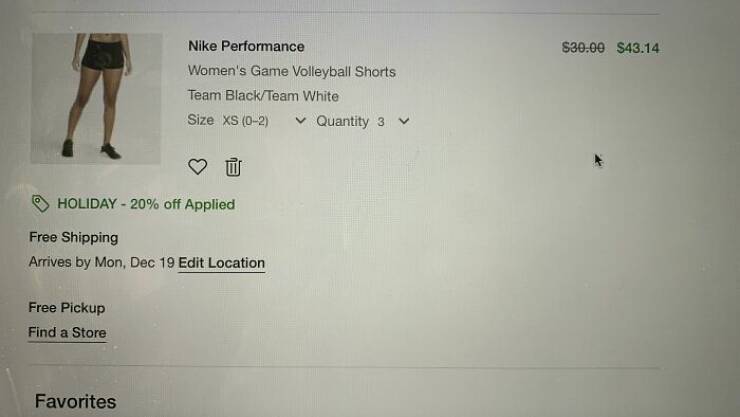
Task: Open the volleyball shorts product image
Action: tap(96, 98)
